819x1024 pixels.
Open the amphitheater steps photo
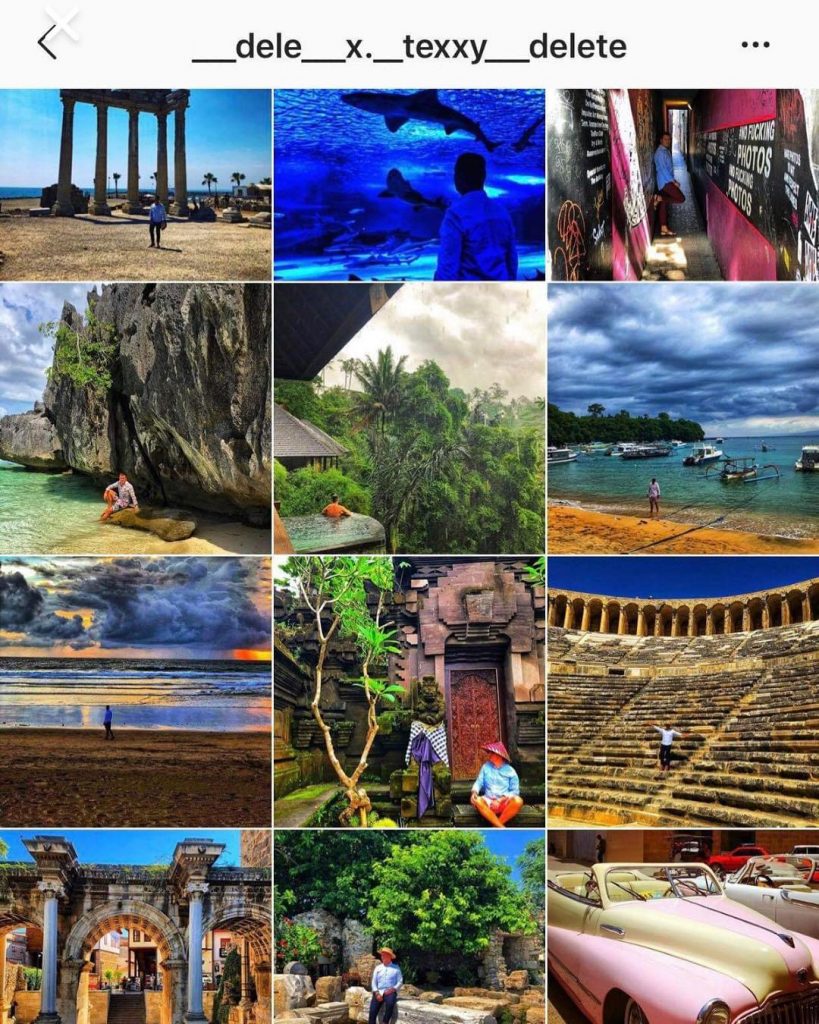click(x=682, y=690)
